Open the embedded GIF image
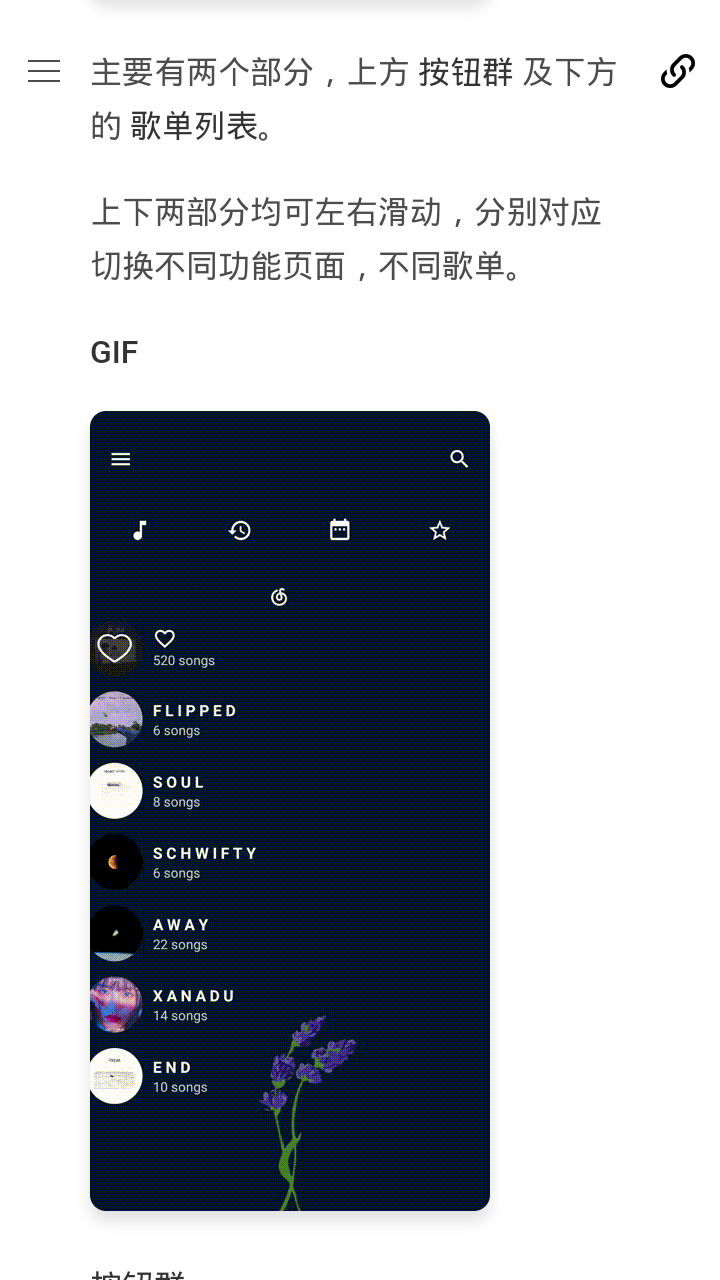The image size is (720, 1280). [x=290, y=810]
